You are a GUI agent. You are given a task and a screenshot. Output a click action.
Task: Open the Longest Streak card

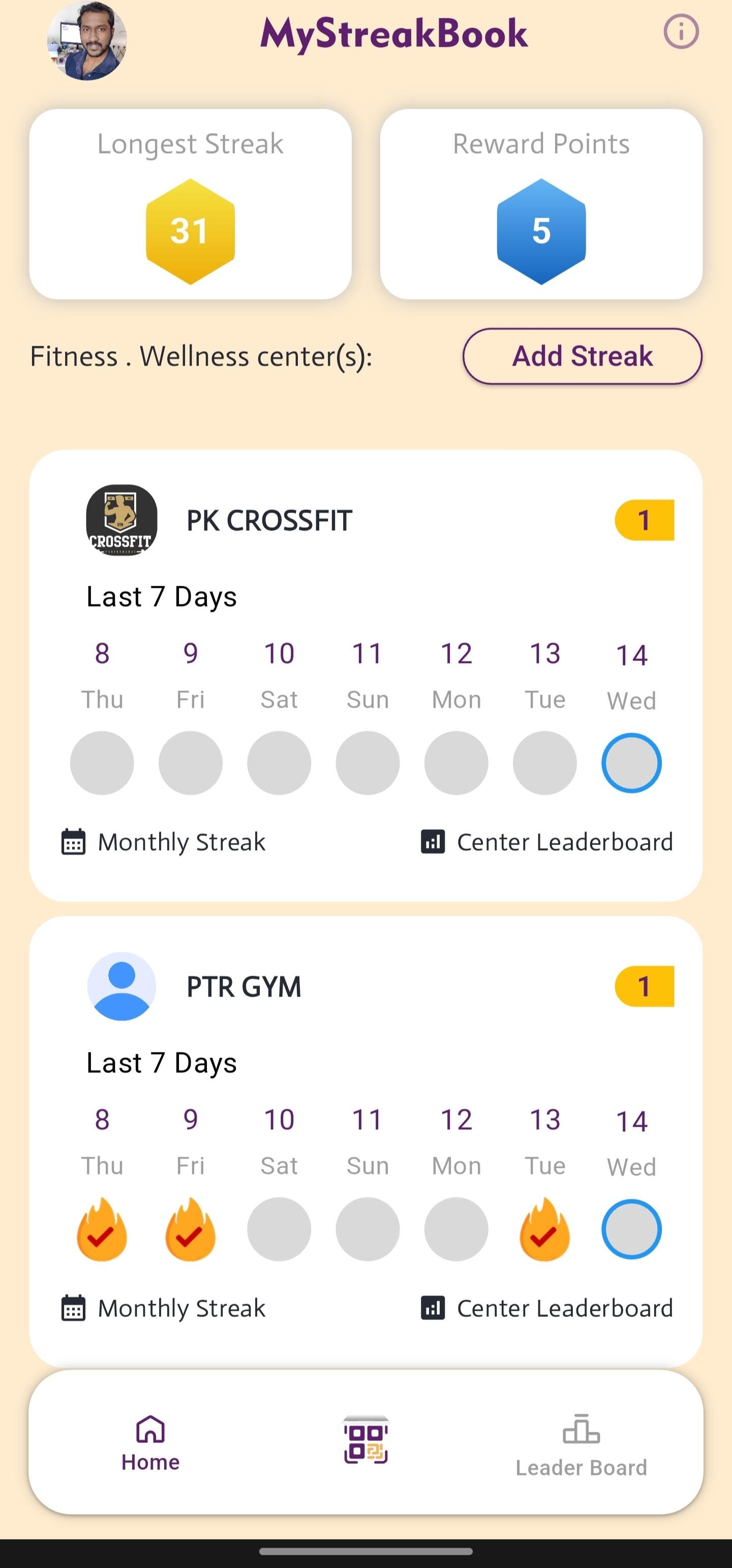tap(191, 204)
